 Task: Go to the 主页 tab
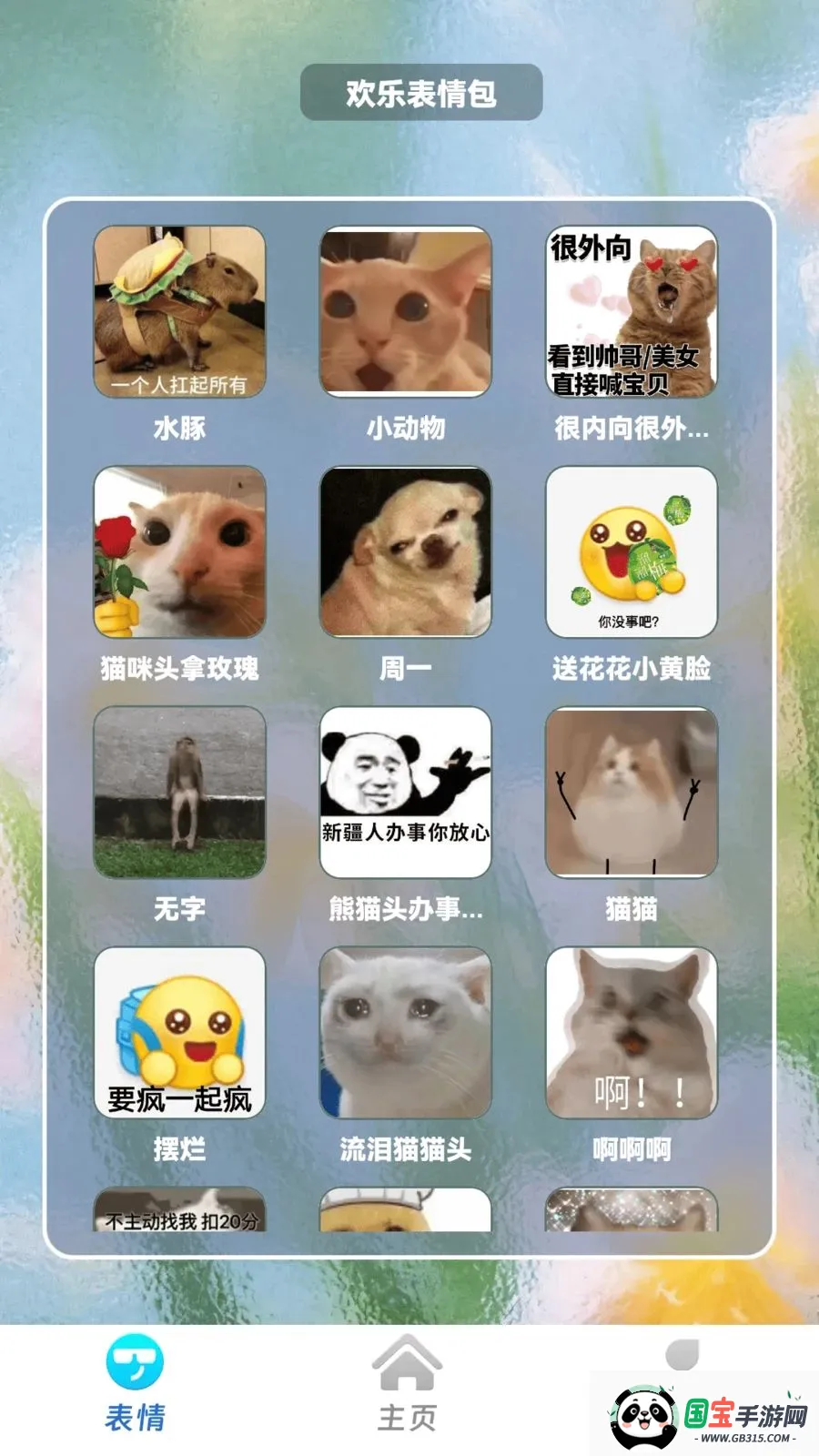(x=408, y=1385)
